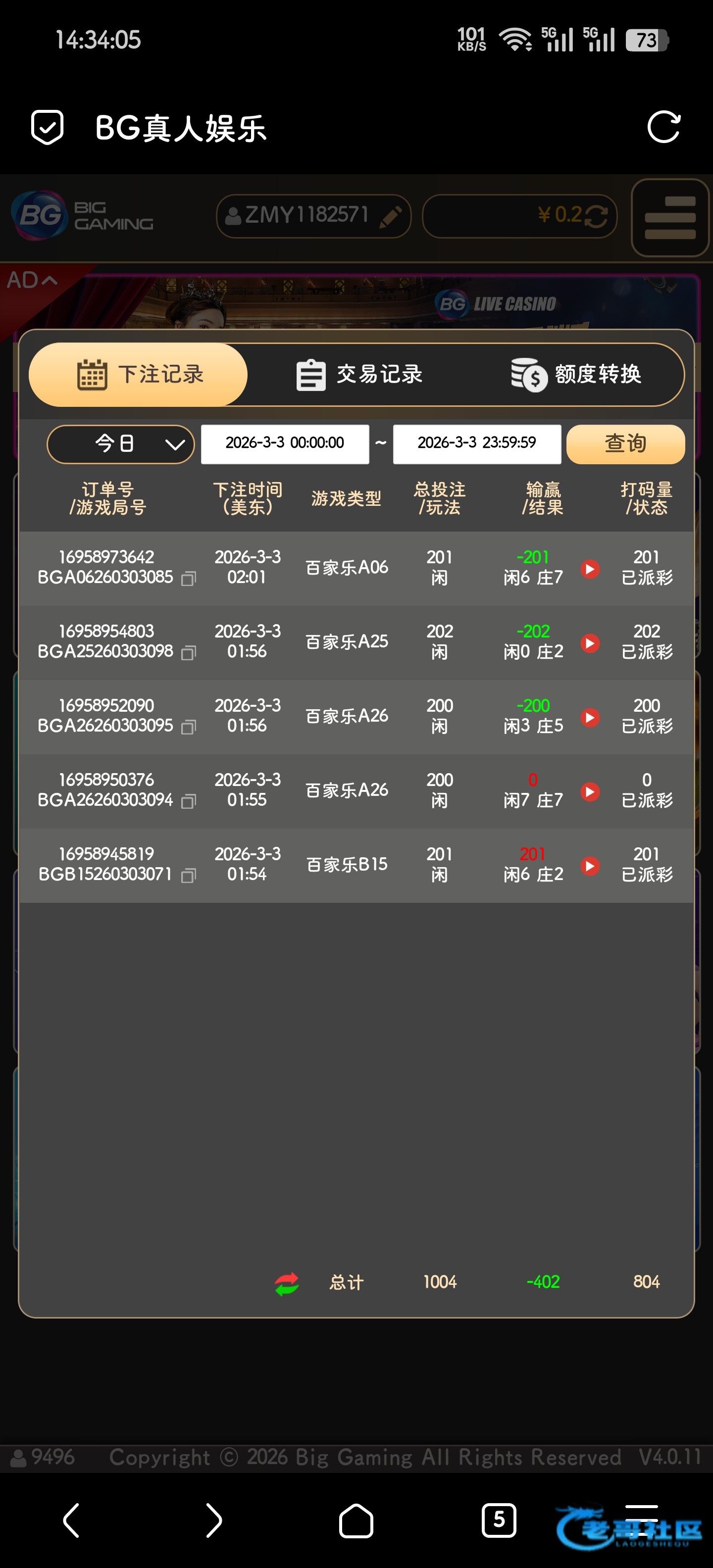
Task: Refresh the ¥0.2 balance
Action: (x=596, y=215)
